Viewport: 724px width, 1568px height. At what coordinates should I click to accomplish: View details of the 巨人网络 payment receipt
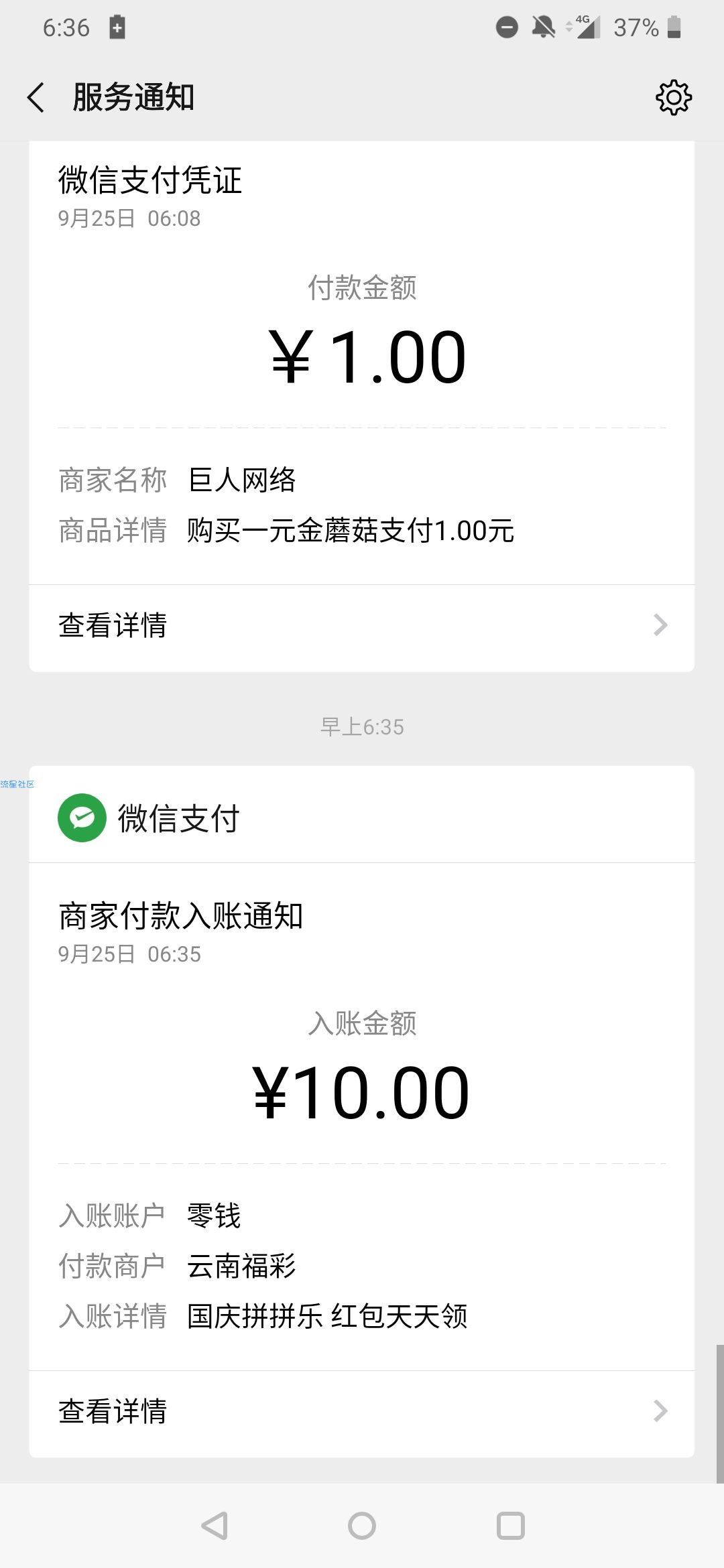tap(362, 626)
